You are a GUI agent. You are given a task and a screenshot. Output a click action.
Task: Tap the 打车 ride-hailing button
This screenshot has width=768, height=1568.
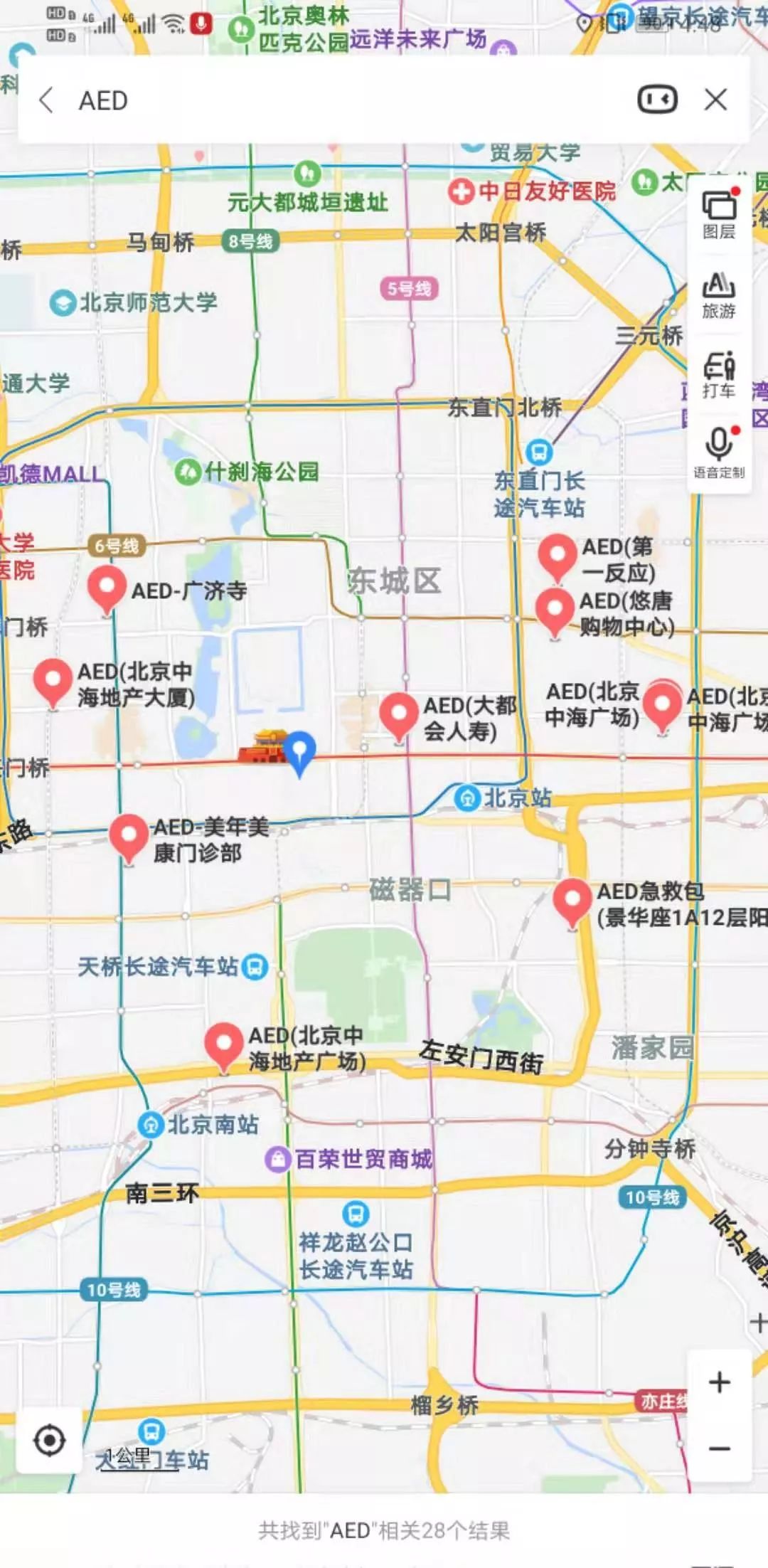coord(719,375)
